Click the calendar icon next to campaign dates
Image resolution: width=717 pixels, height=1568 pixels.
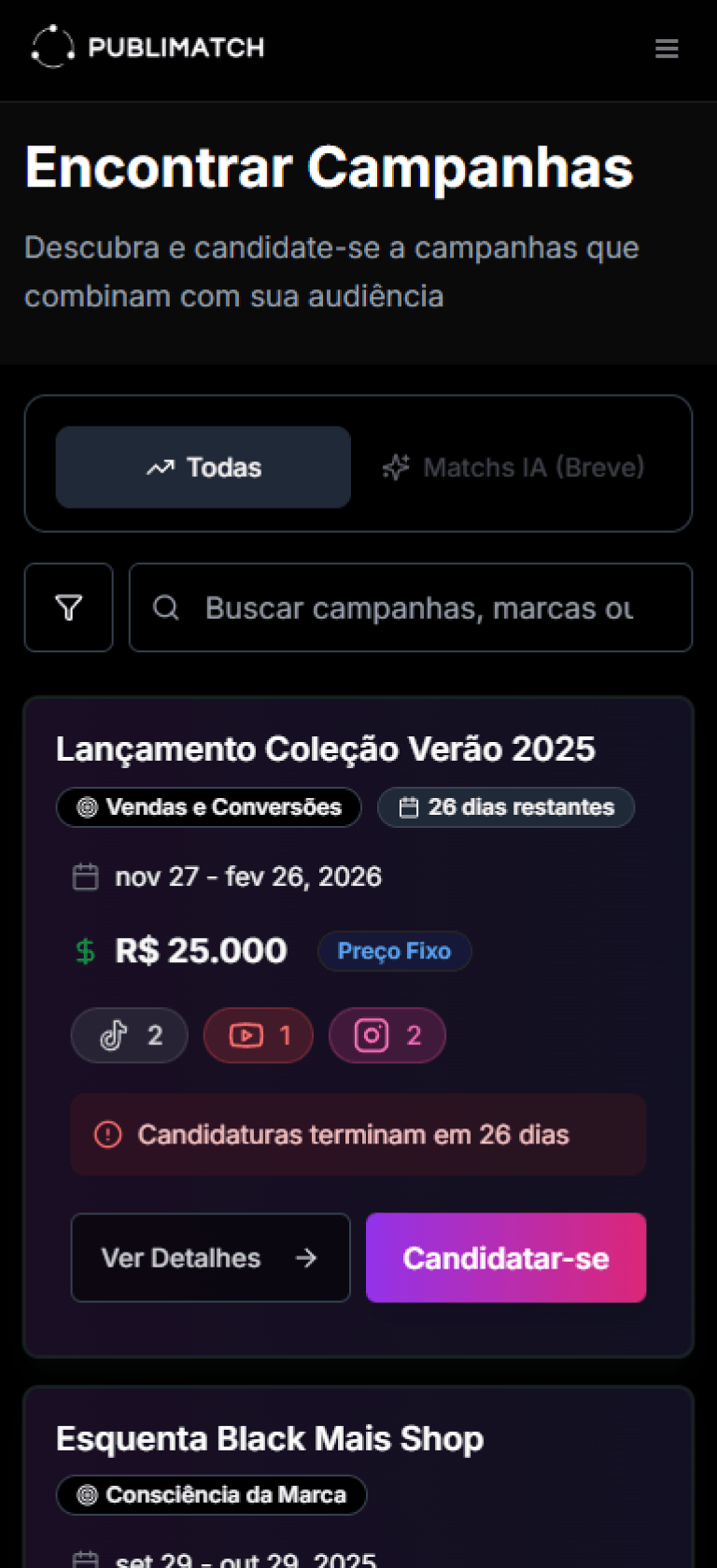tap(85, 876)
